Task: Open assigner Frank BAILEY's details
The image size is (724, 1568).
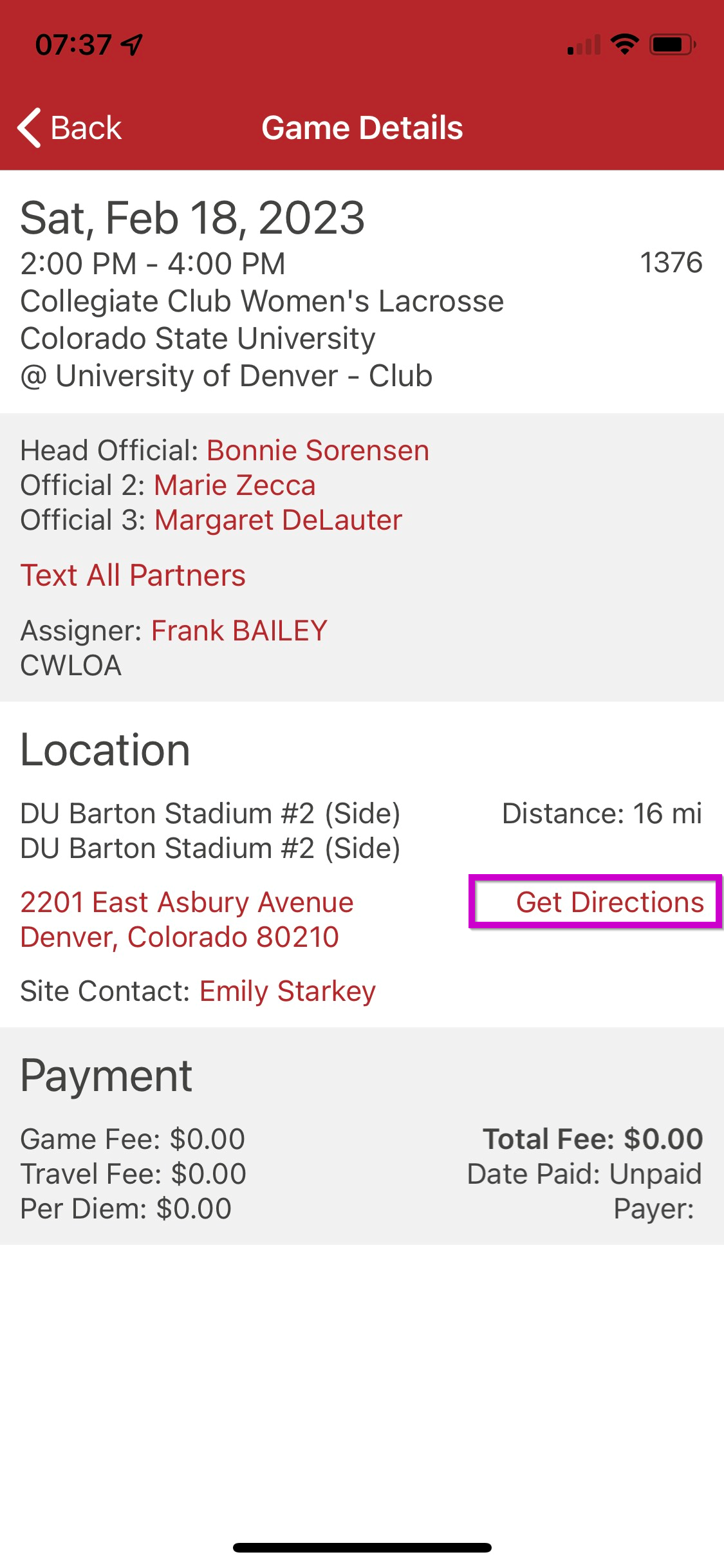Action: pos(239,631)
